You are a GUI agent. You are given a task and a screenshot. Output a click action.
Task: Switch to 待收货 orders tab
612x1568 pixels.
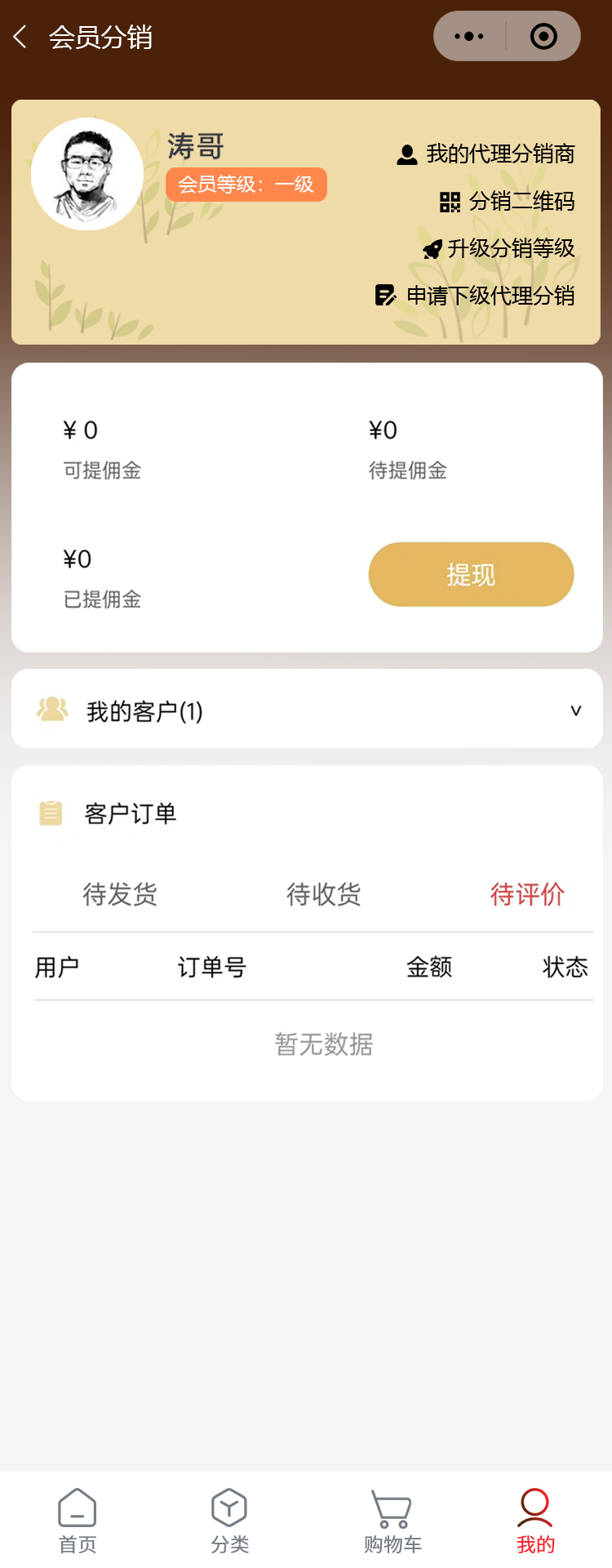pyautogui.click(x=323, y=894)
